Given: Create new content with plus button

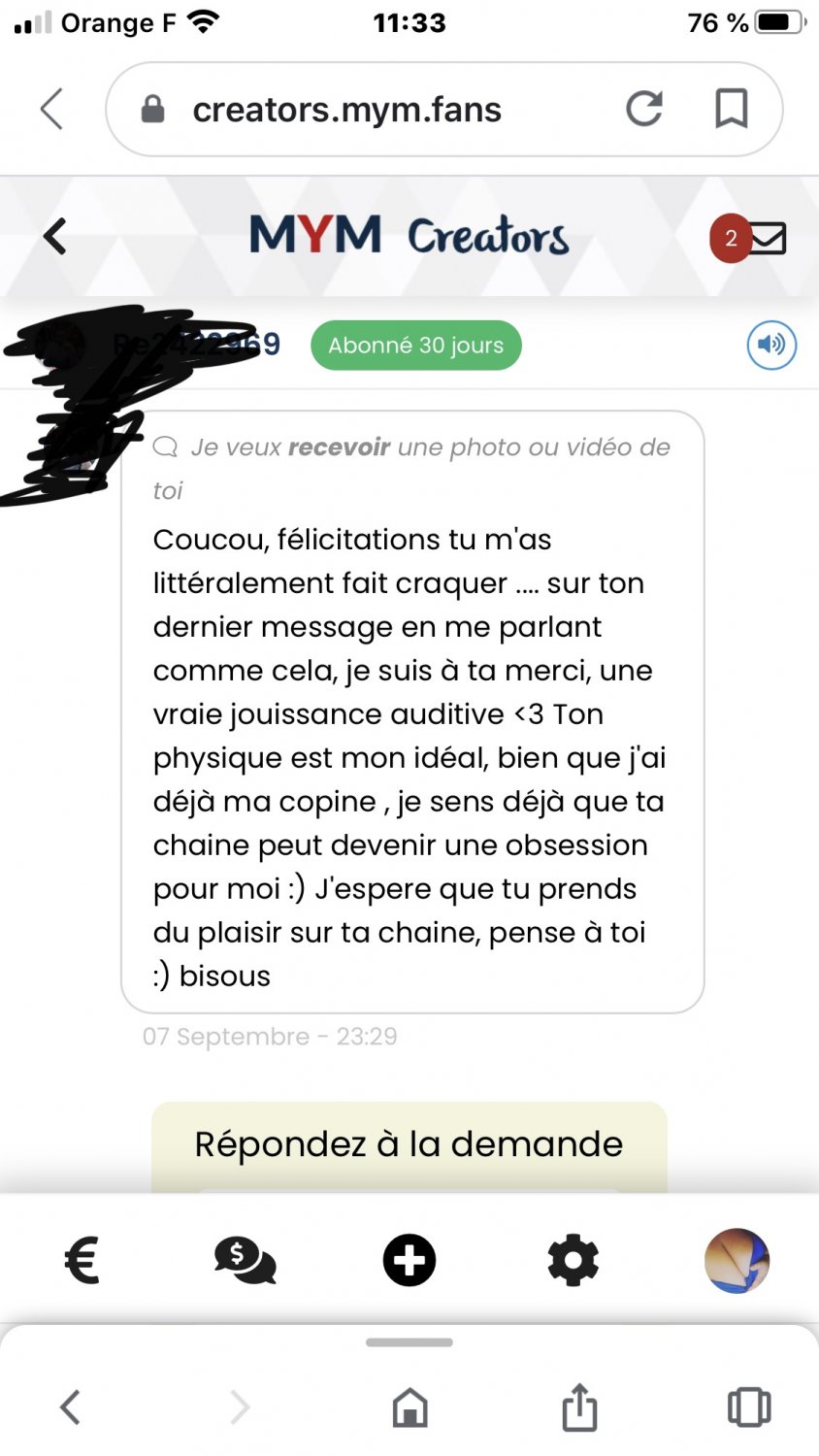Looking at the screenshot, I should click(x=409, y=1261).
